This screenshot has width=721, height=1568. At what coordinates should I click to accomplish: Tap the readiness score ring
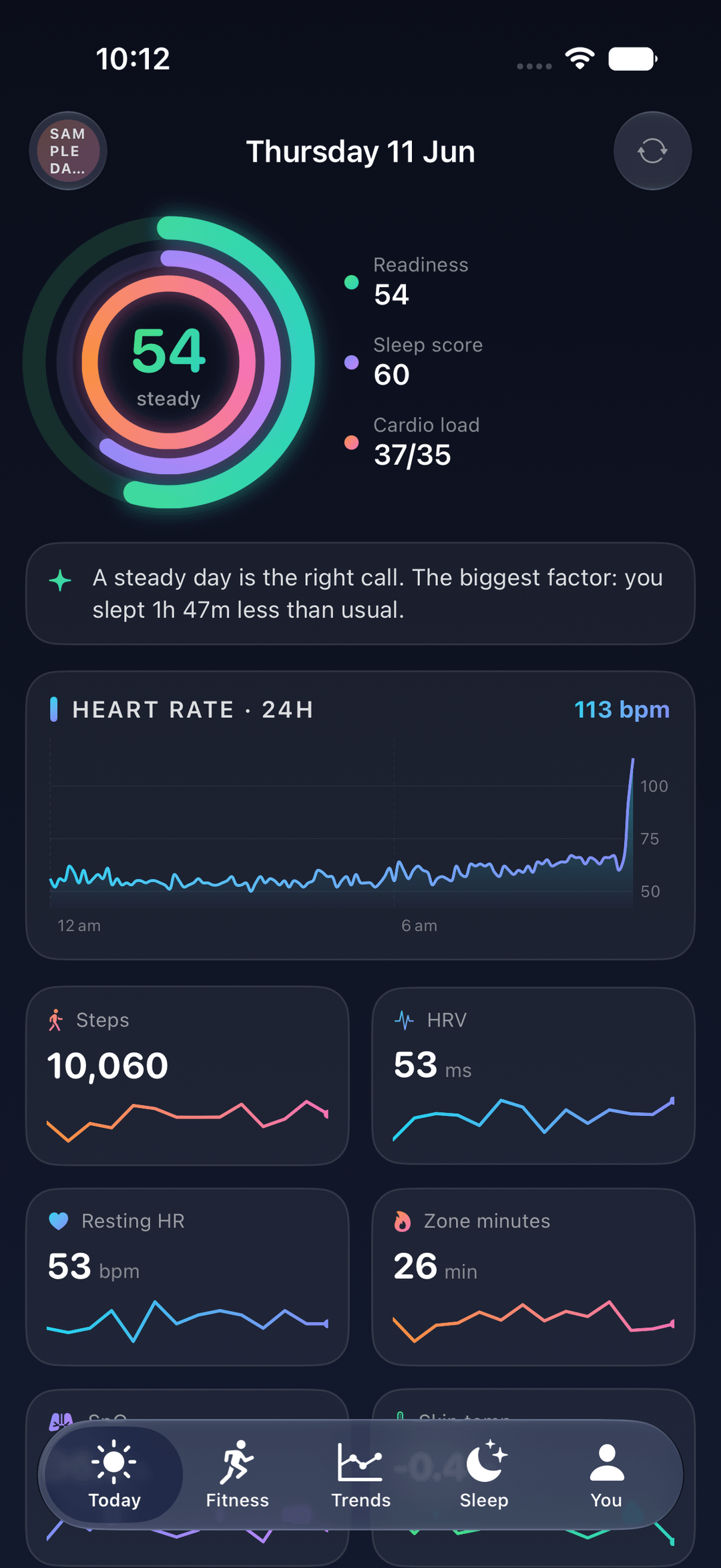(169, 363)
